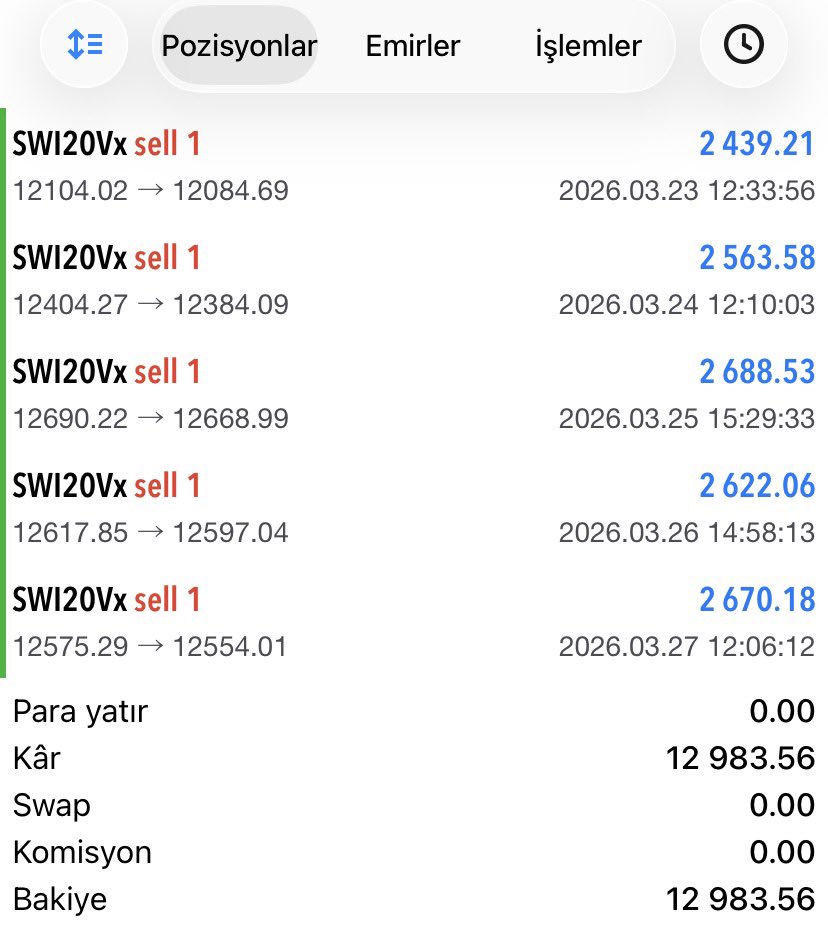Switch to the Emirler tab
The width and height of the screenshot is (828, 931).
(413, 46)
